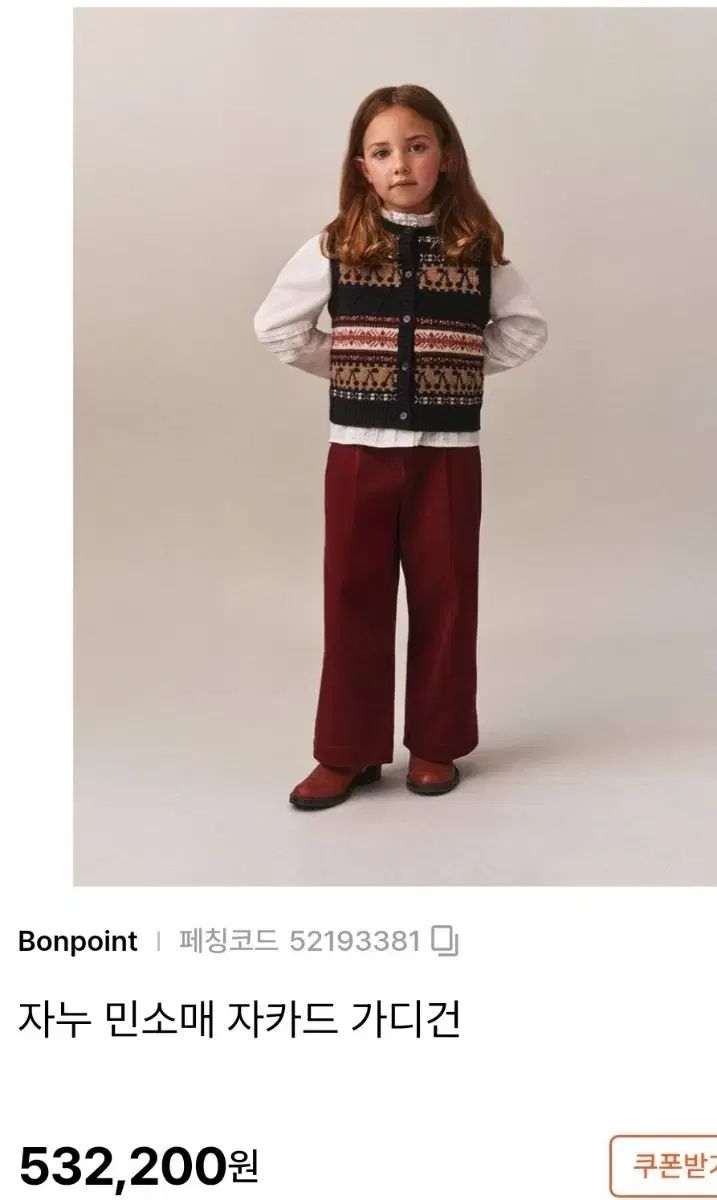The height and width of the screenshot is (1200, 717).
Task: Copy the Fetching code 52193381
Action: 445,941
